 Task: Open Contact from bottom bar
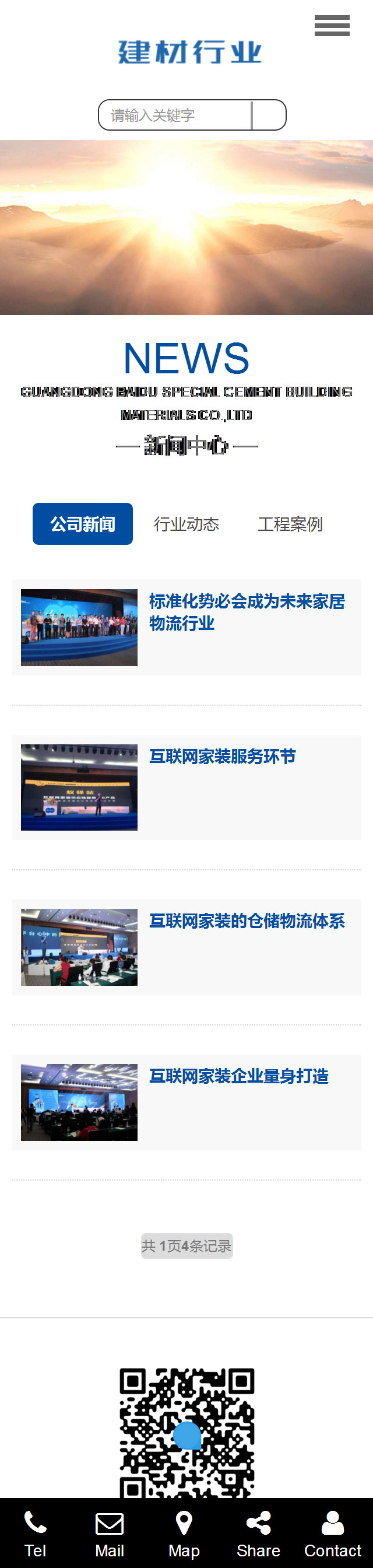point(333,1532)
